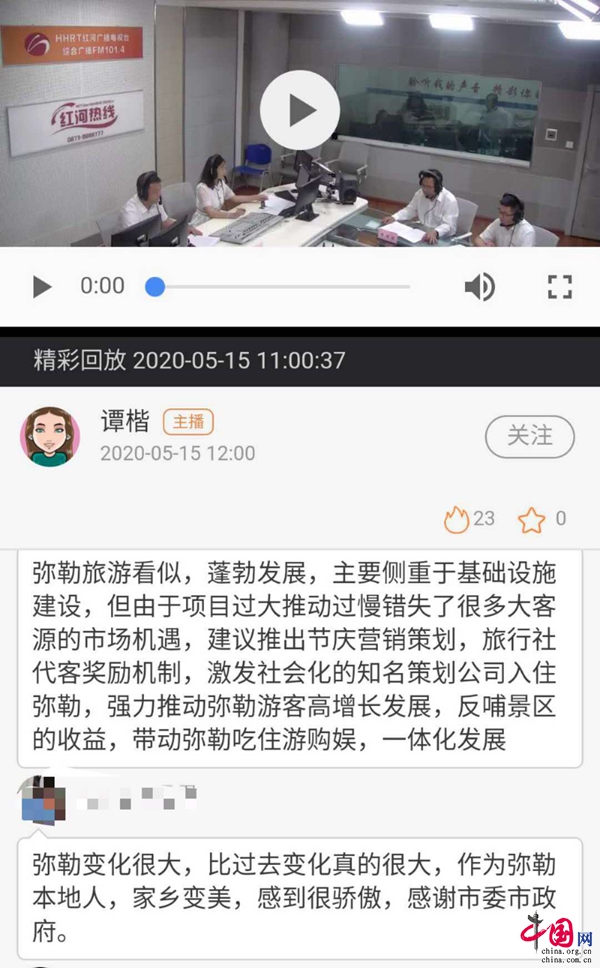Tap the video progress bar
The image size is (600, 968).
[x=282, y=287]
